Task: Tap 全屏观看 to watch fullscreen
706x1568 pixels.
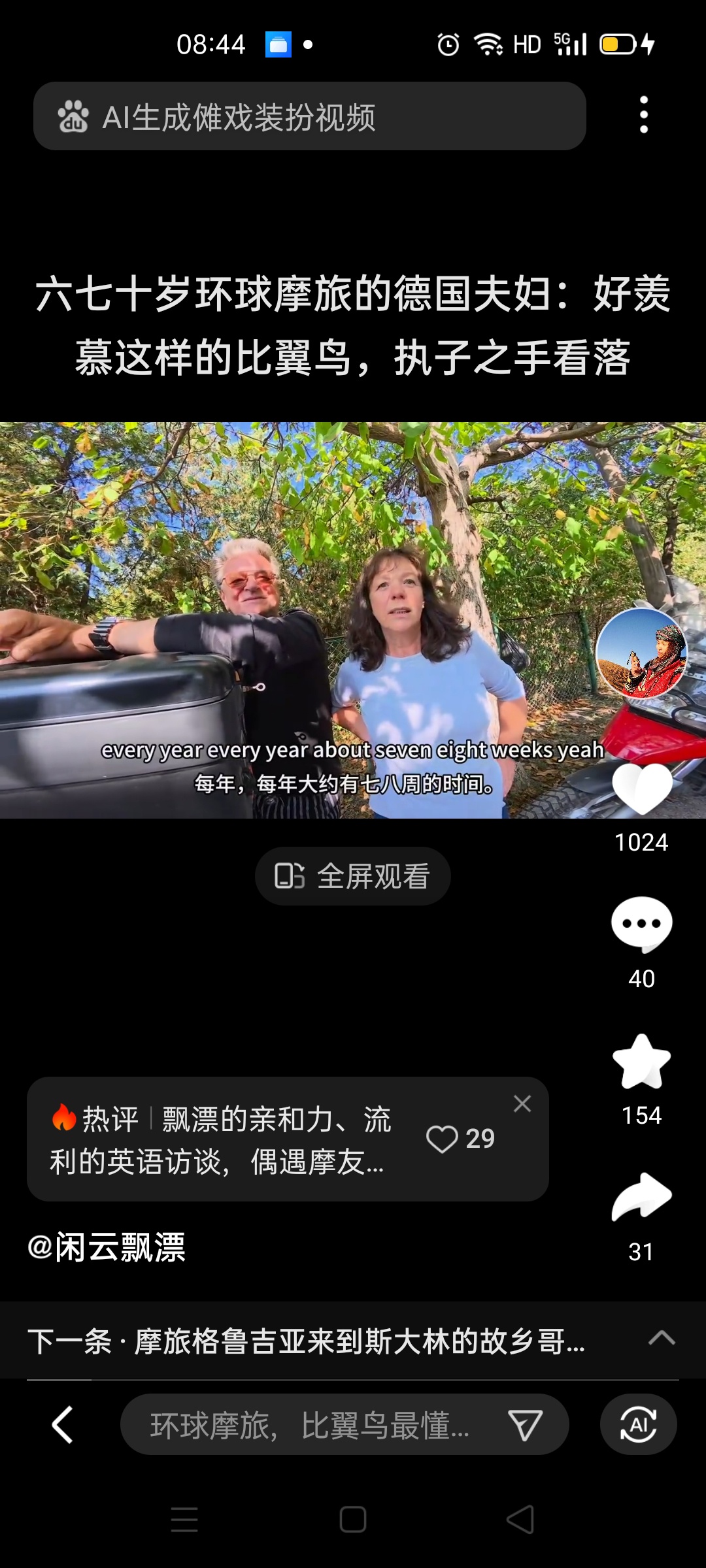Action: (x=352, y=876)
